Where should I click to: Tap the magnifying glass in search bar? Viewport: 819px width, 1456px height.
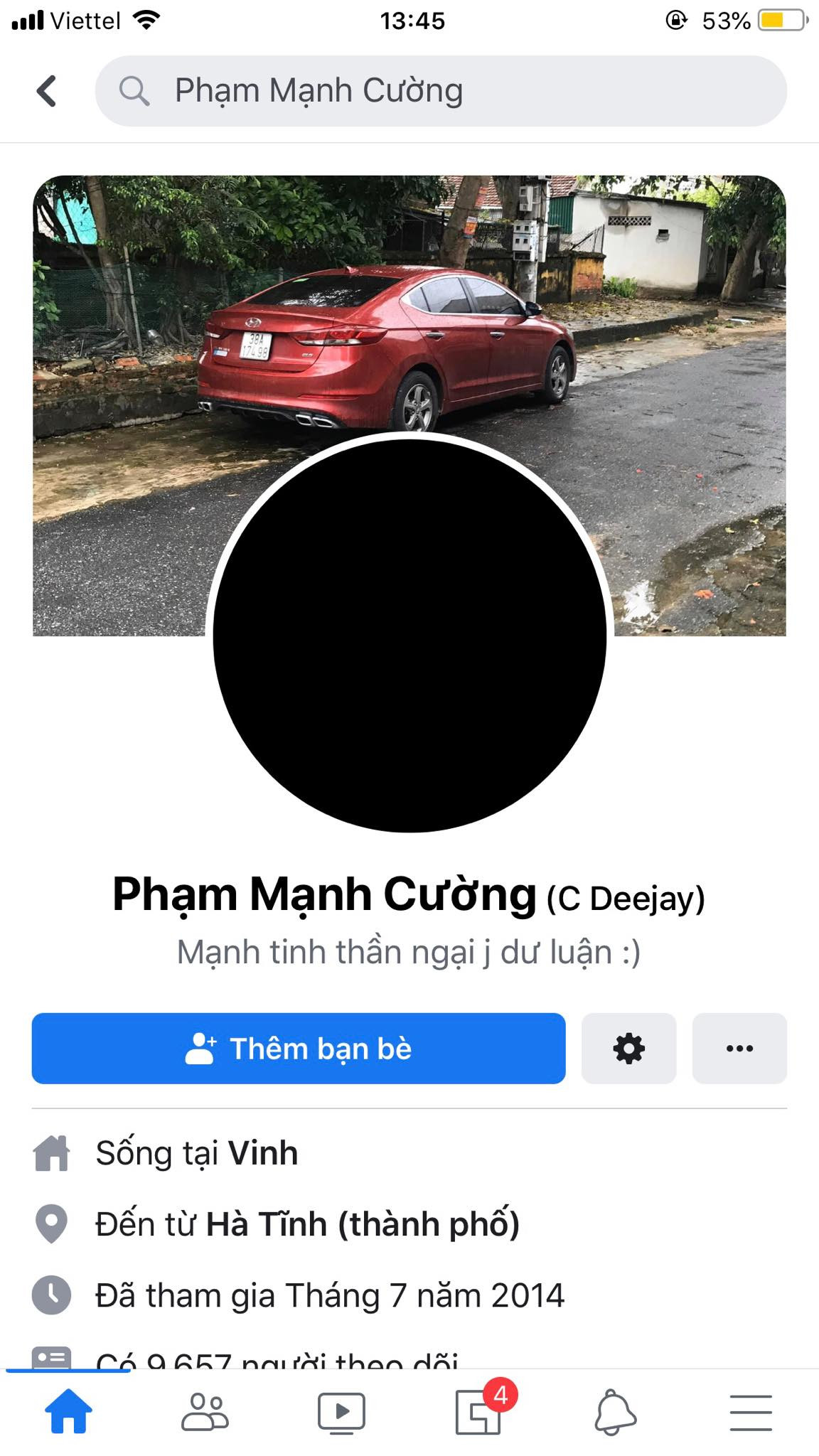135,90
